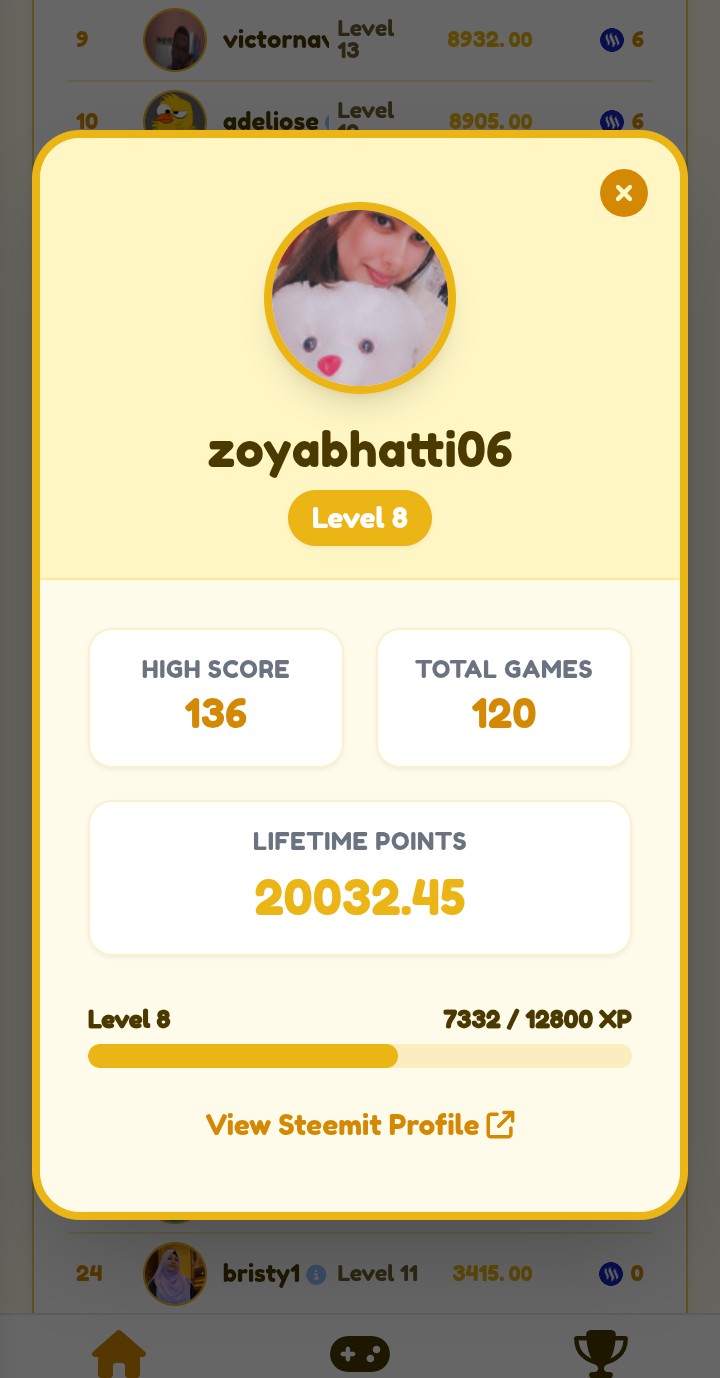Go to the home tab

click(119, 1354)
